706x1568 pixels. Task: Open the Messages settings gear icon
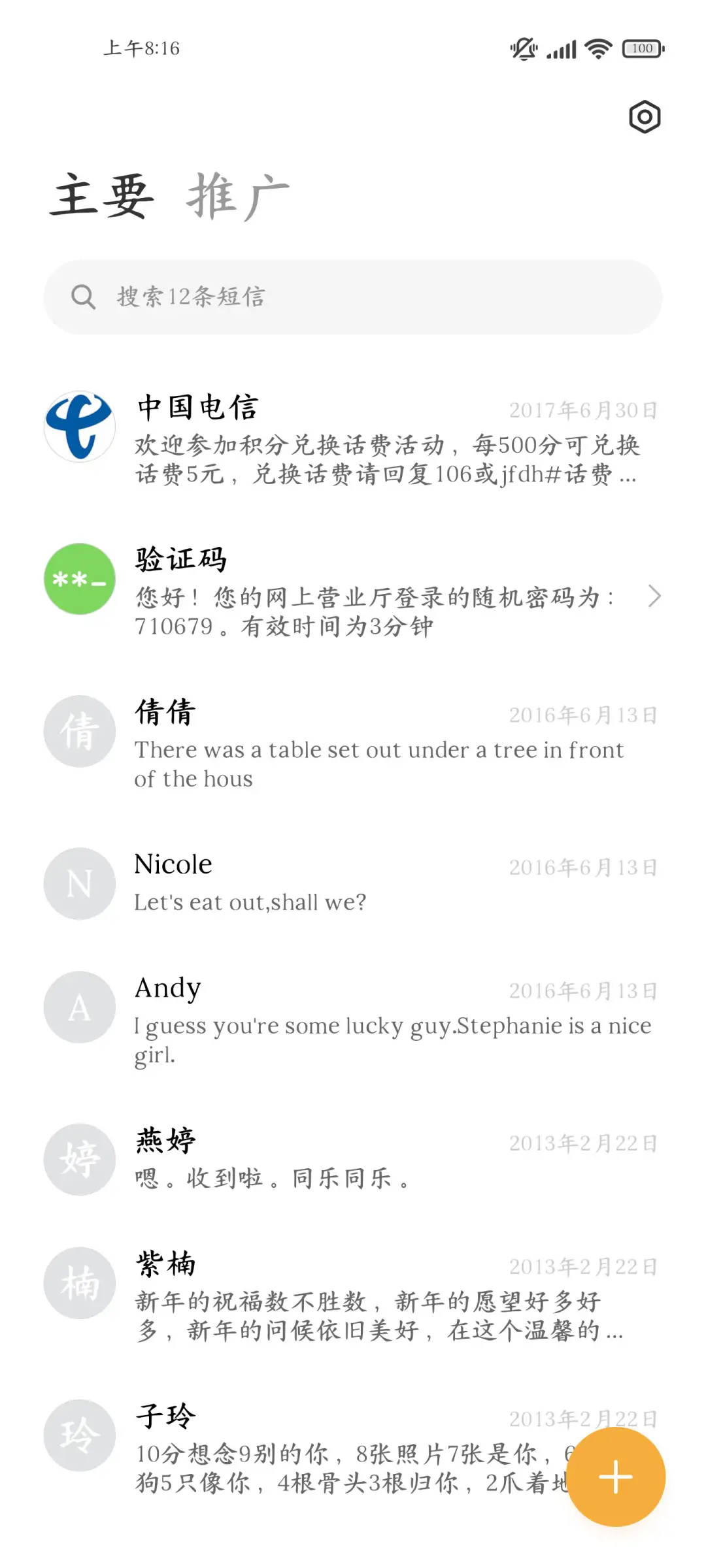point(645,117)
